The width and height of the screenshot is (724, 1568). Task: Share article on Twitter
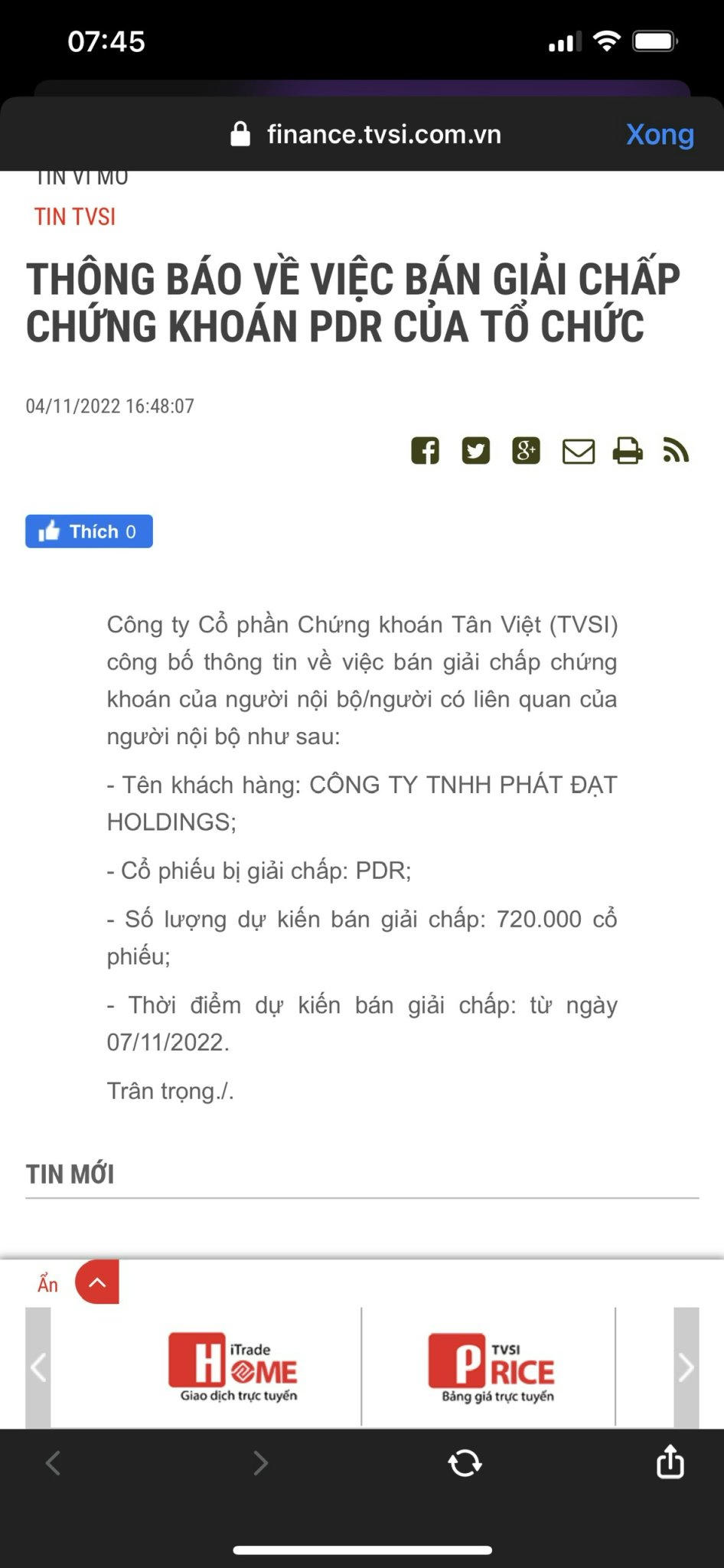pyautogui.click(x=475, y=451)
